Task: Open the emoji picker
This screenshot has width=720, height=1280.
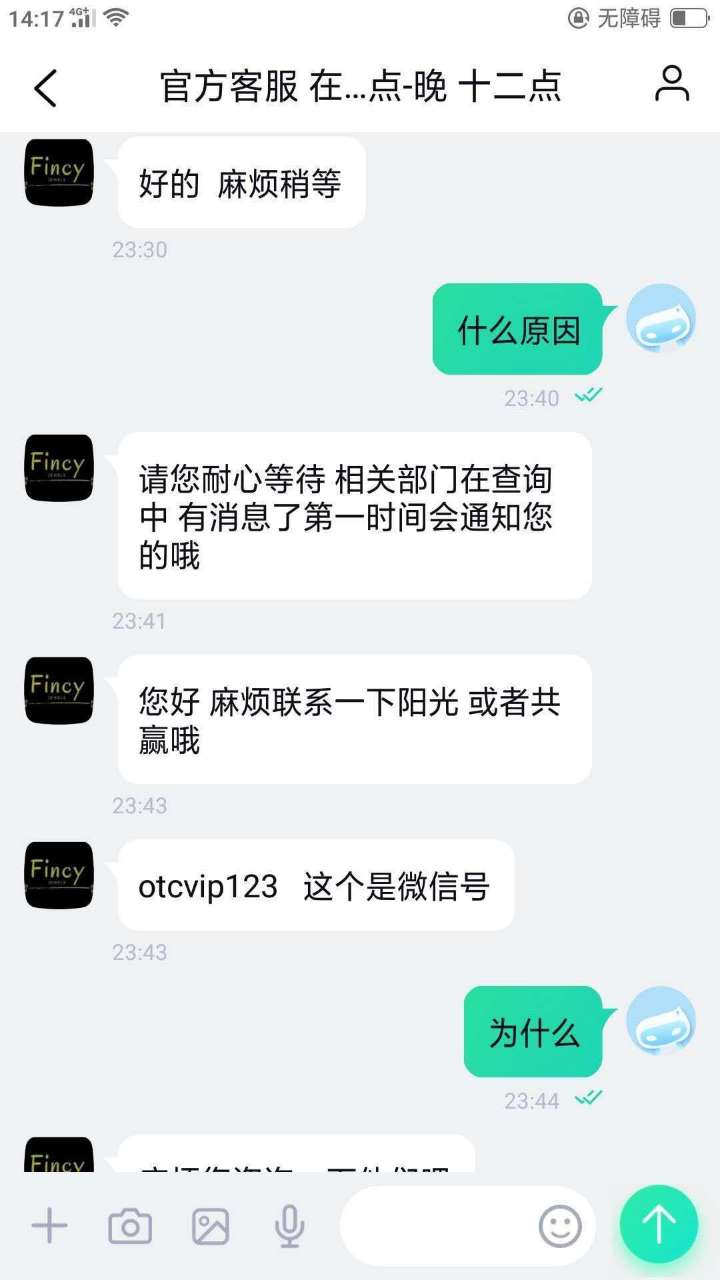Action: click(560, 1225)
